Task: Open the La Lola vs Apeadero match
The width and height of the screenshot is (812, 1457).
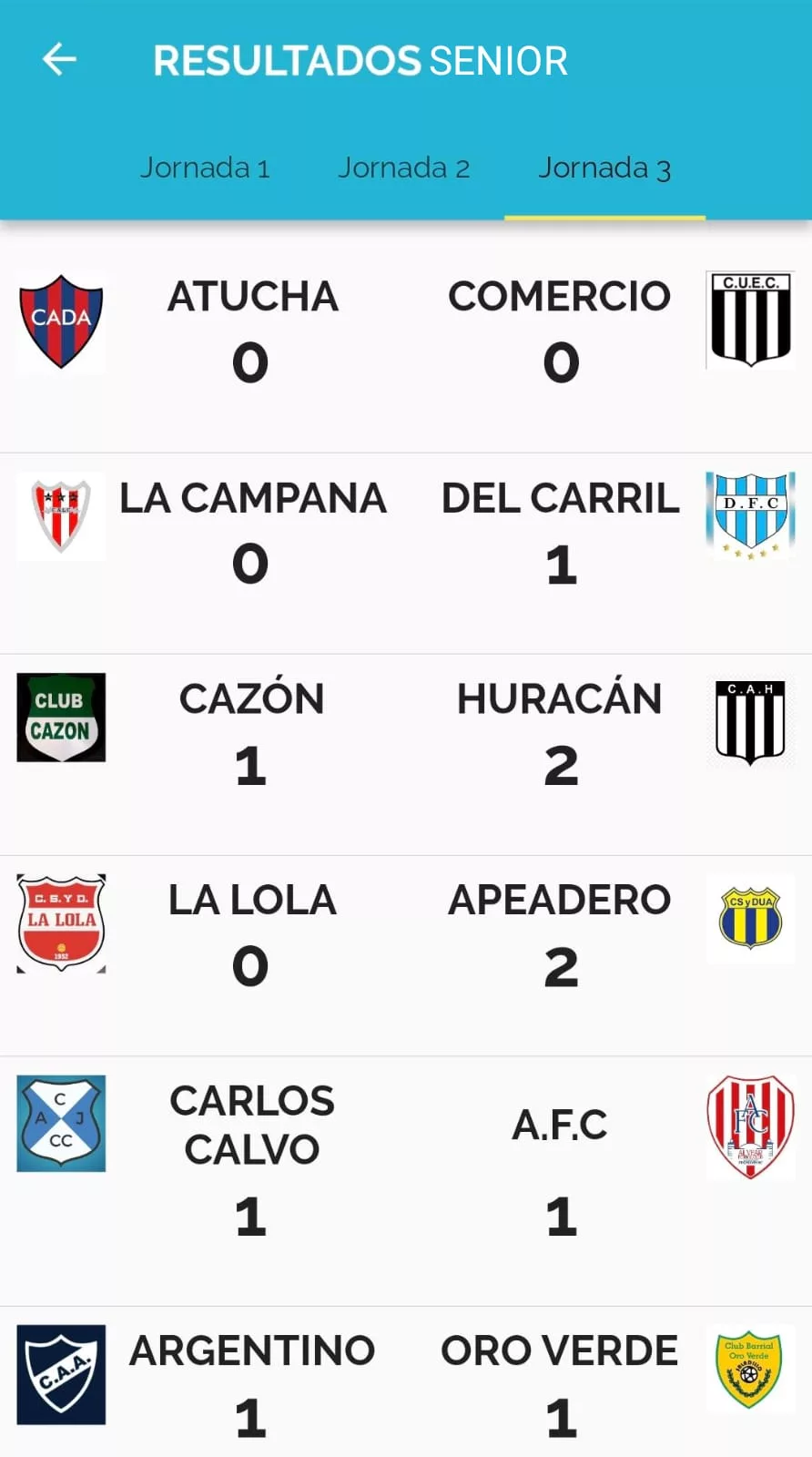Action: [406, 938]
